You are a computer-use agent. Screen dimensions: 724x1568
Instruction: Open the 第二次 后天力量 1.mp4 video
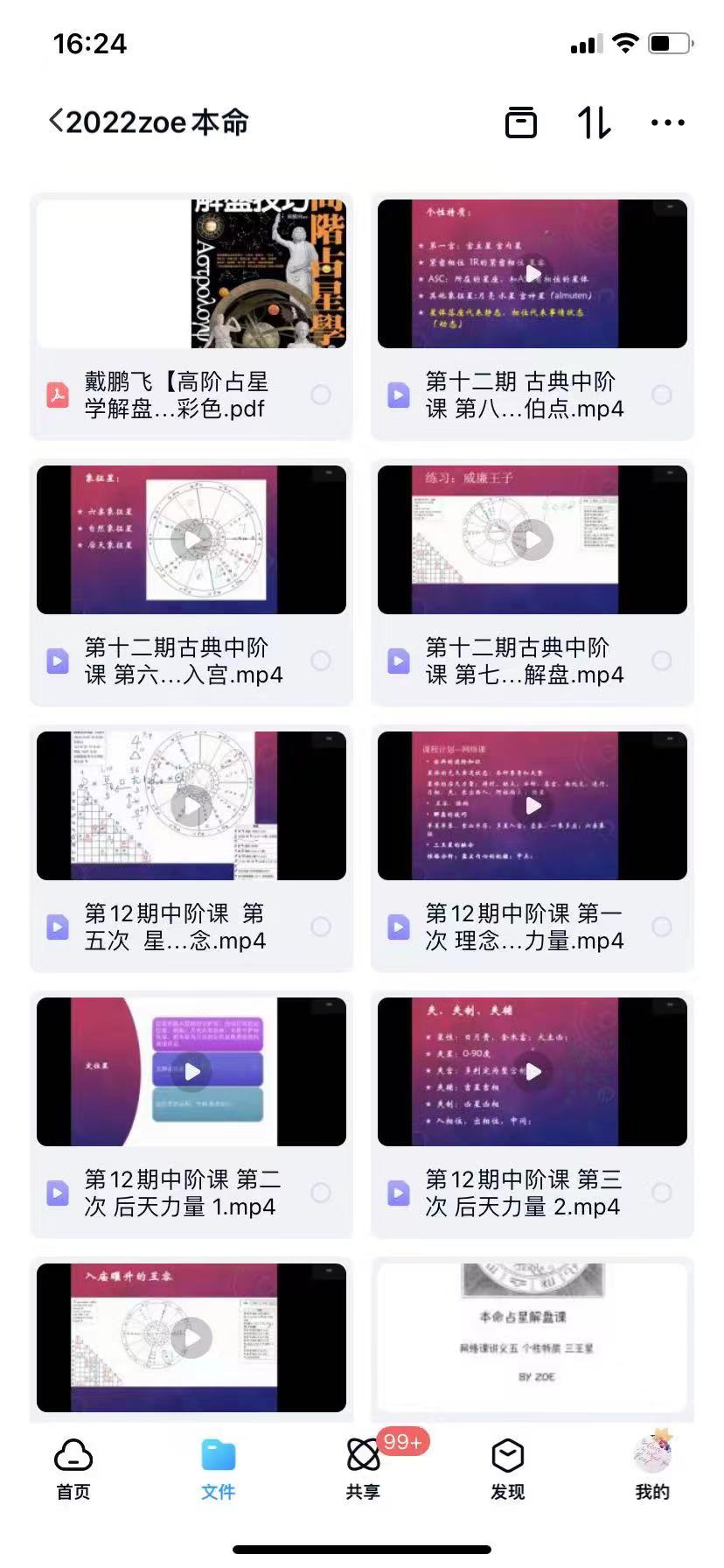click(191, 1072)
